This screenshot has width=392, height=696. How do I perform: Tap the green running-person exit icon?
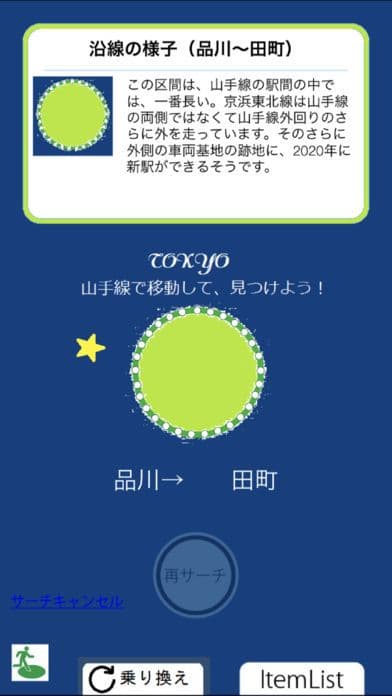30,663
